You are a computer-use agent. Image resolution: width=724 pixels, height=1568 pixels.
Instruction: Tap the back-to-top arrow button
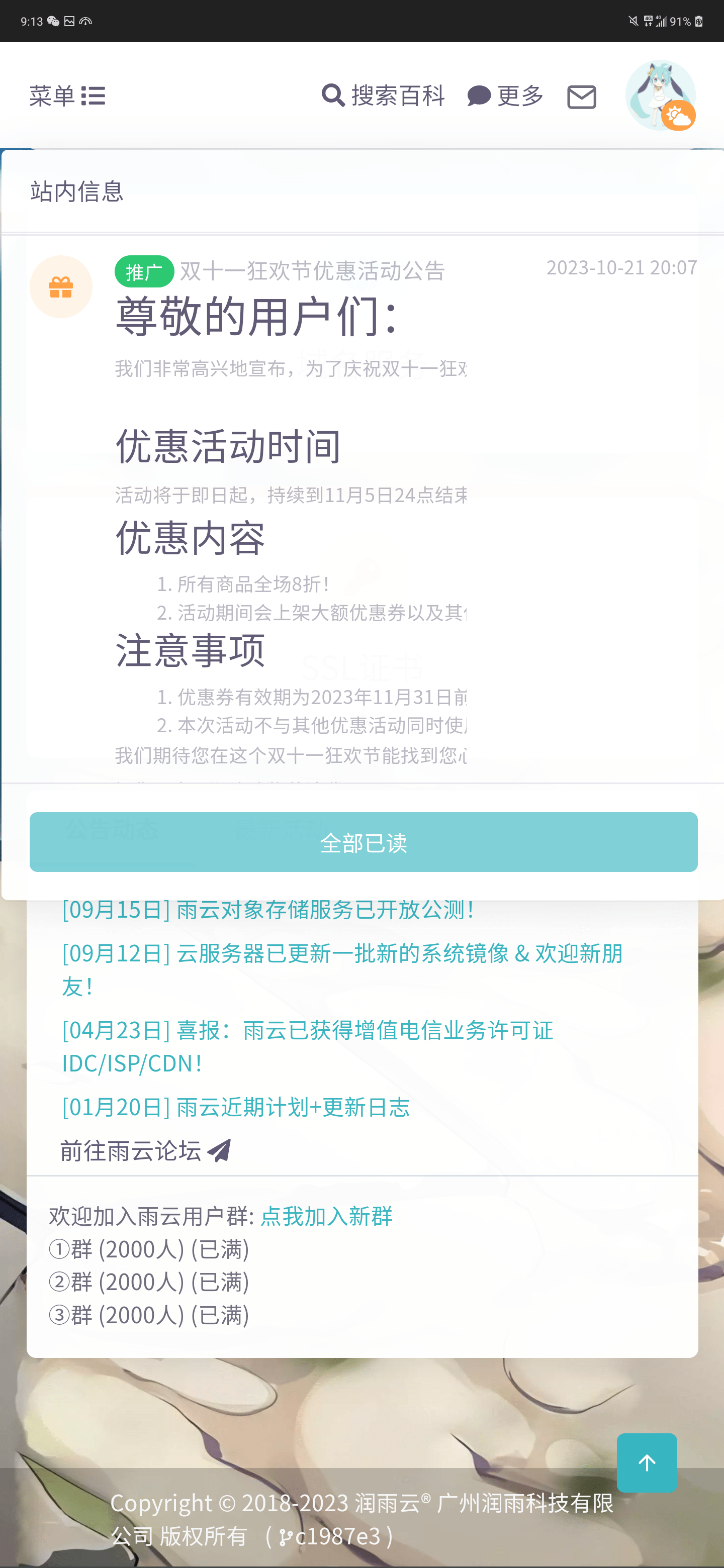646,1462
